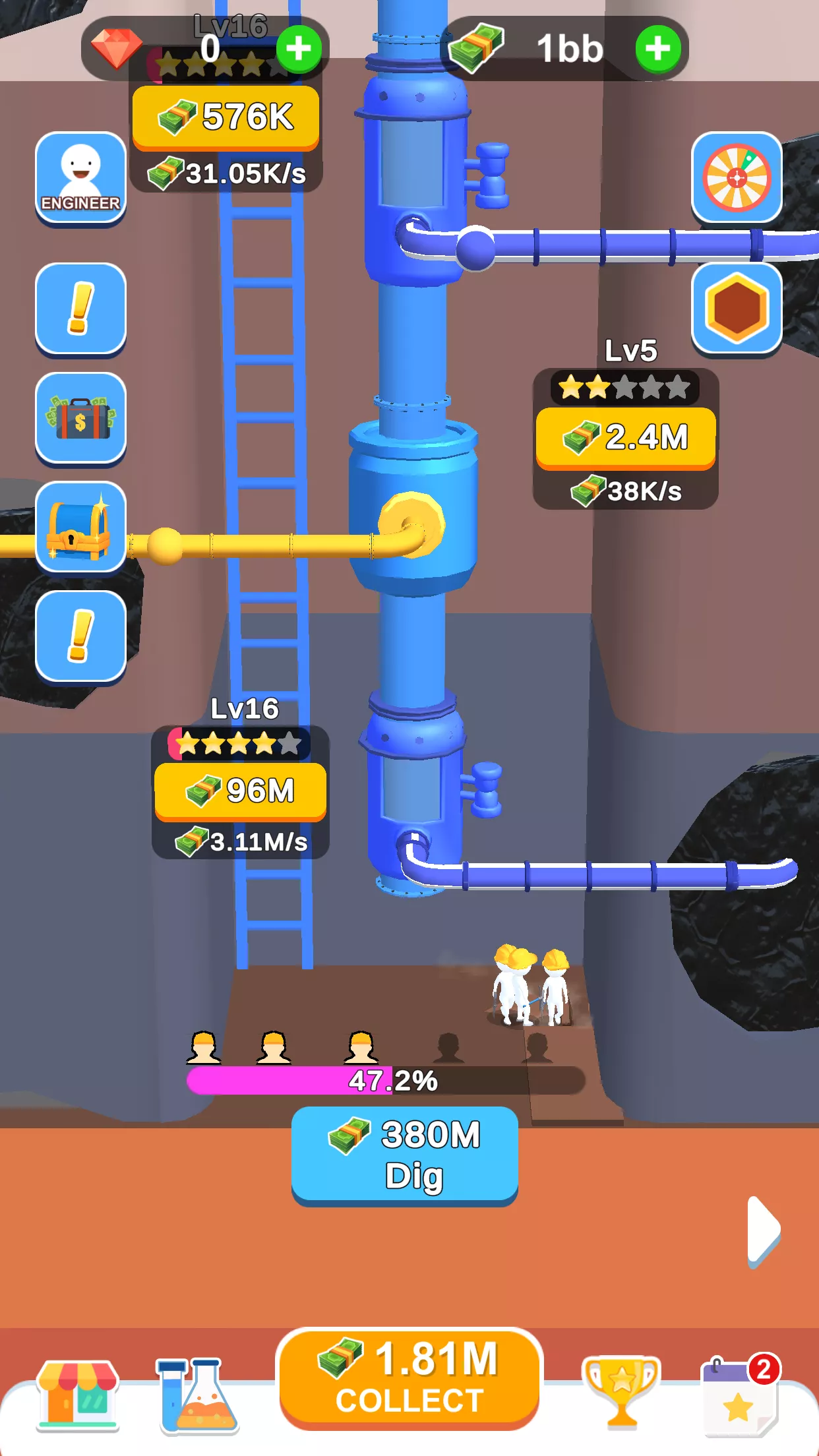Open the Engineer menu

tap(80, 178)
